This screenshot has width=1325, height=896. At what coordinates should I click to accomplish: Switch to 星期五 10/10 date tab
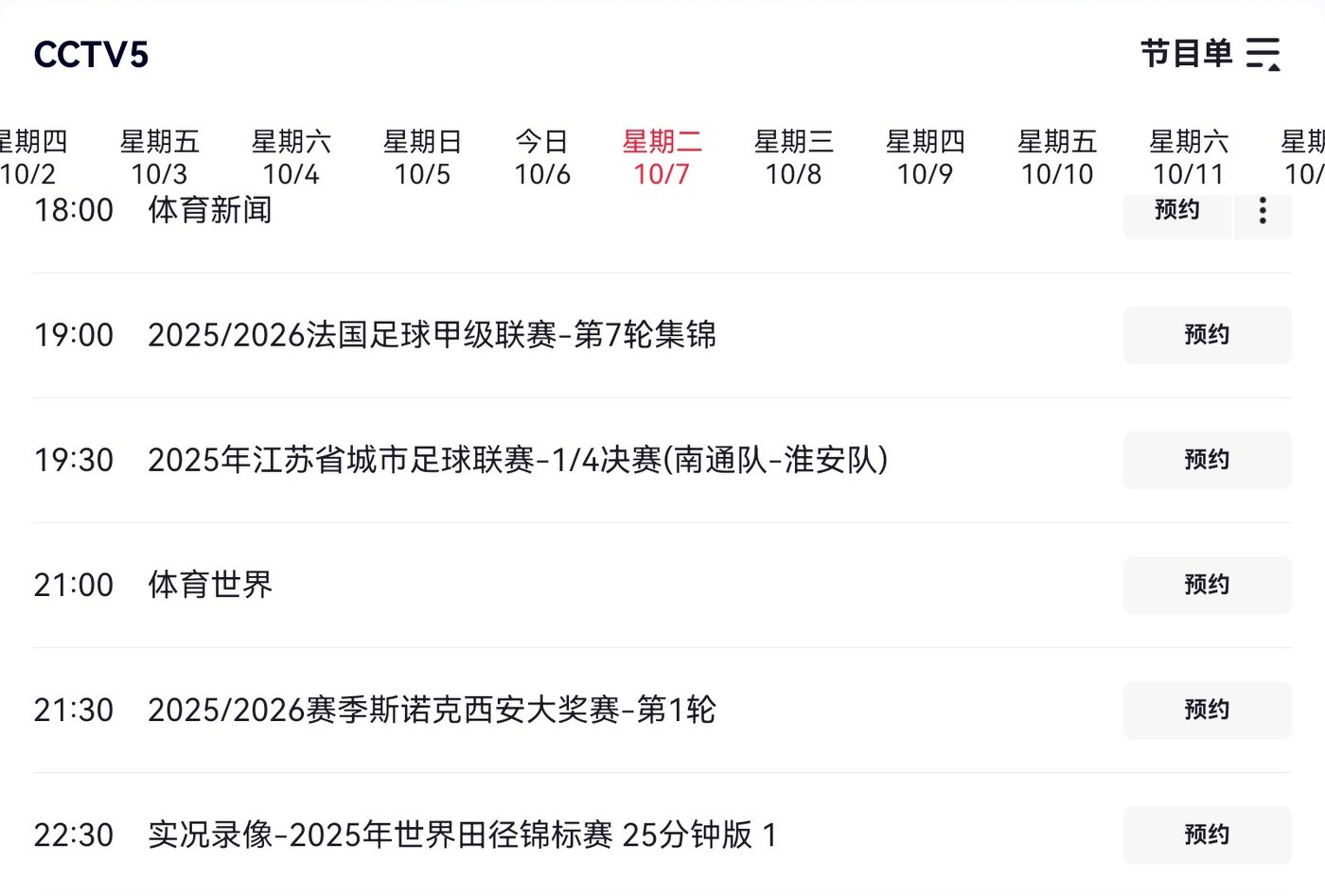click(x=1056, y=158)
